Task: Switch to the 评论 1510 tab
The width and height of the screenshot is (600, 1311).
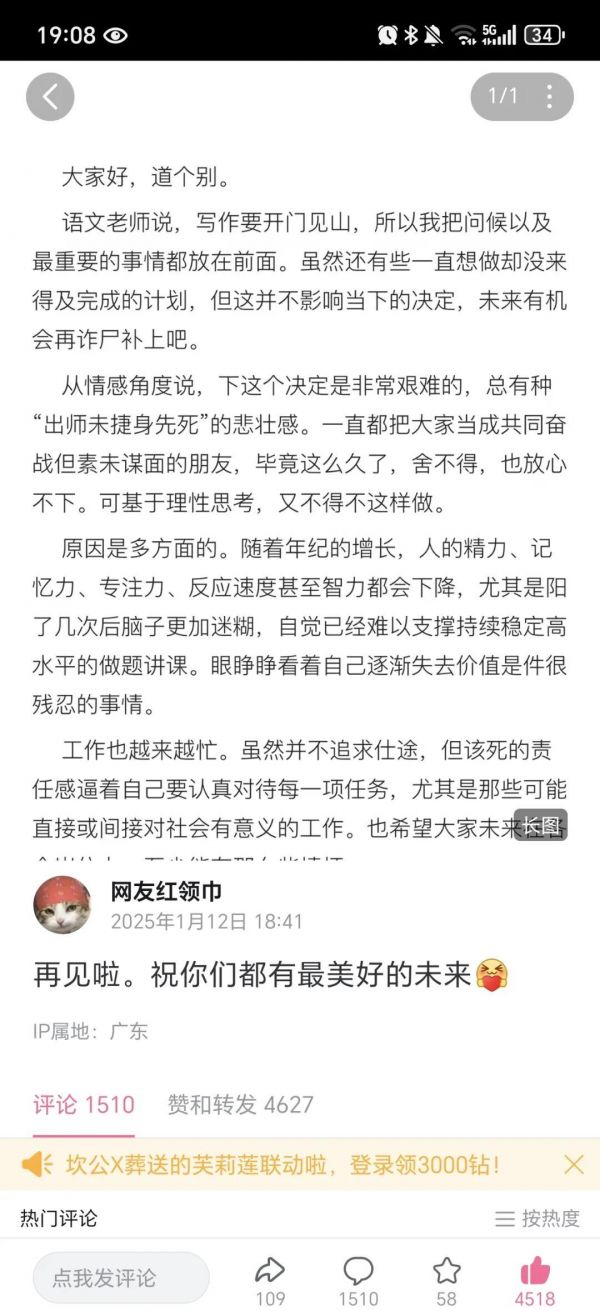Action: coord(84,1104)
